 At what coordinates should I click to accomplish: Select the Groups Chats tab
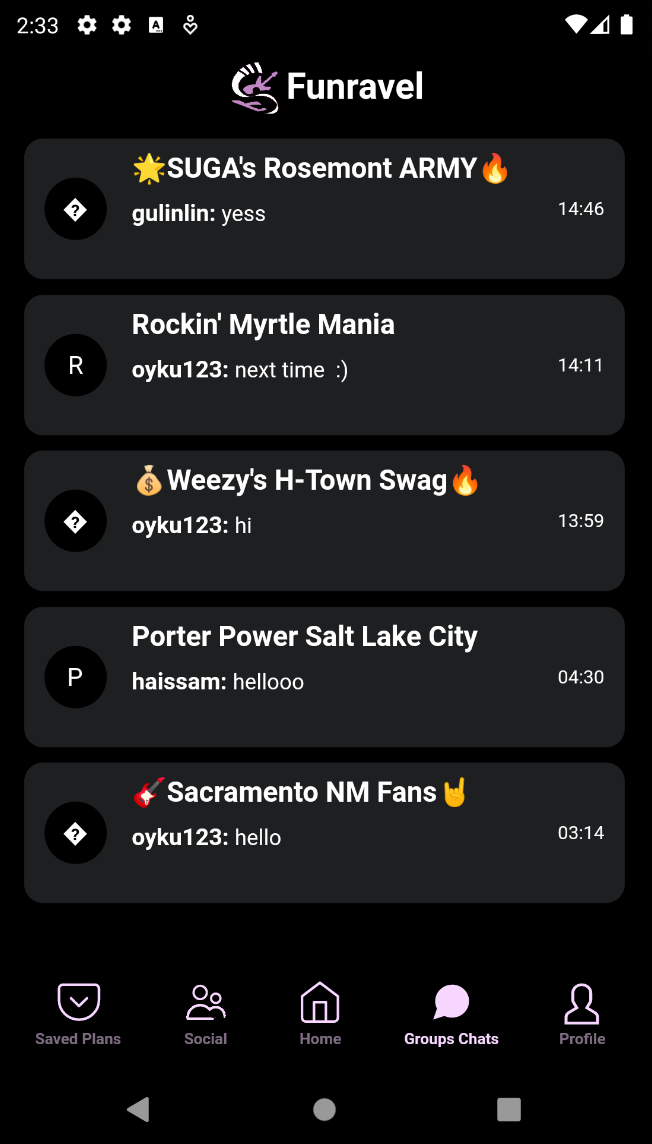(x=451, y=1014)
